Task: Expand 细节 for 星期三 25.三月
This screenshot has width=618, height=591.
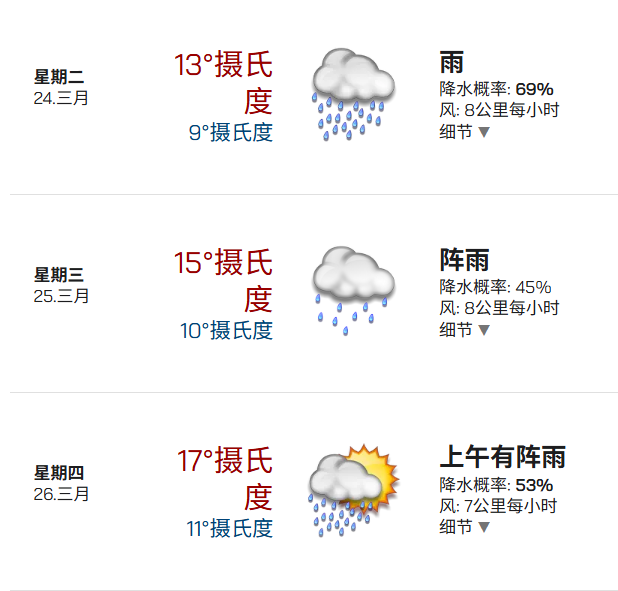Action: click(465, 330)
